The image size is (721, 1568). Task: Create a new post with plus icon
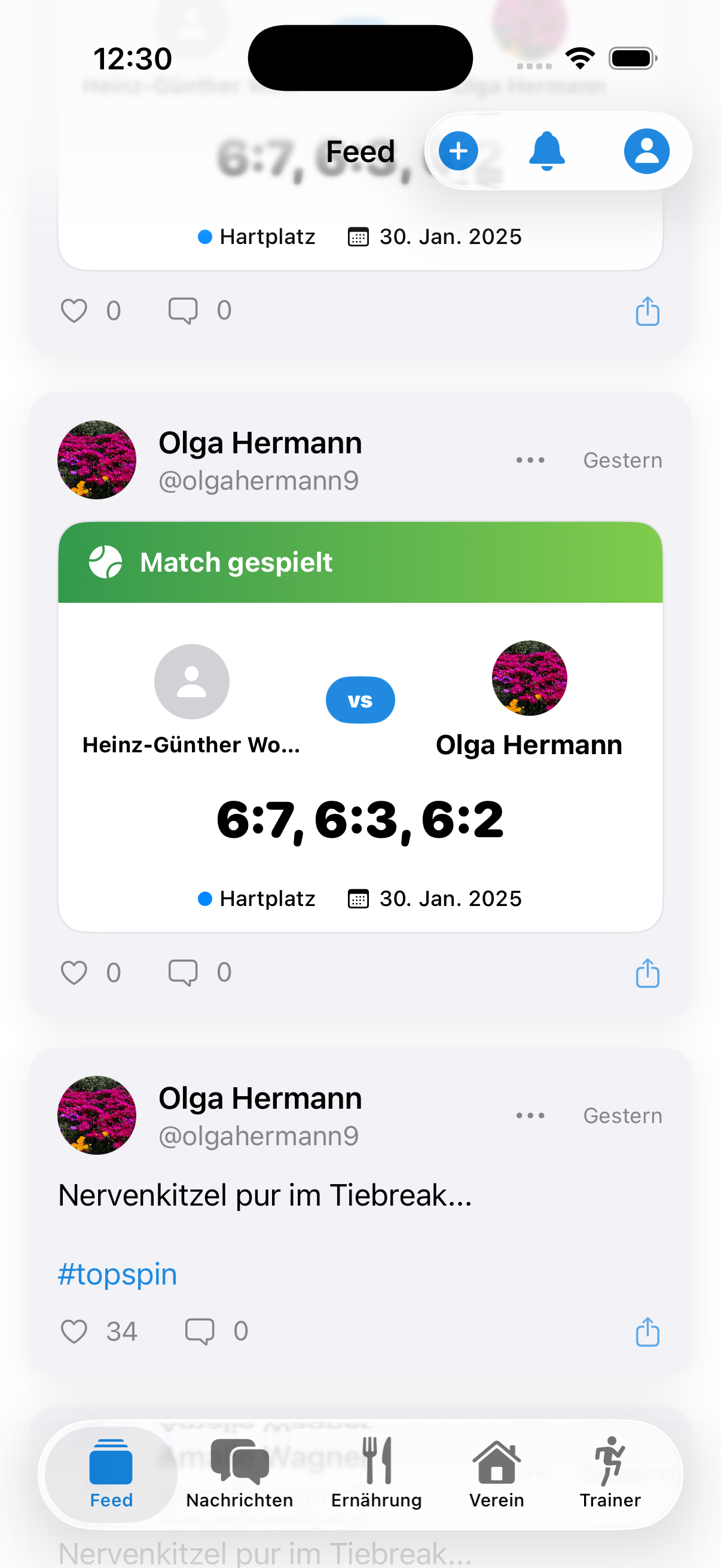[x=458, y=151]
